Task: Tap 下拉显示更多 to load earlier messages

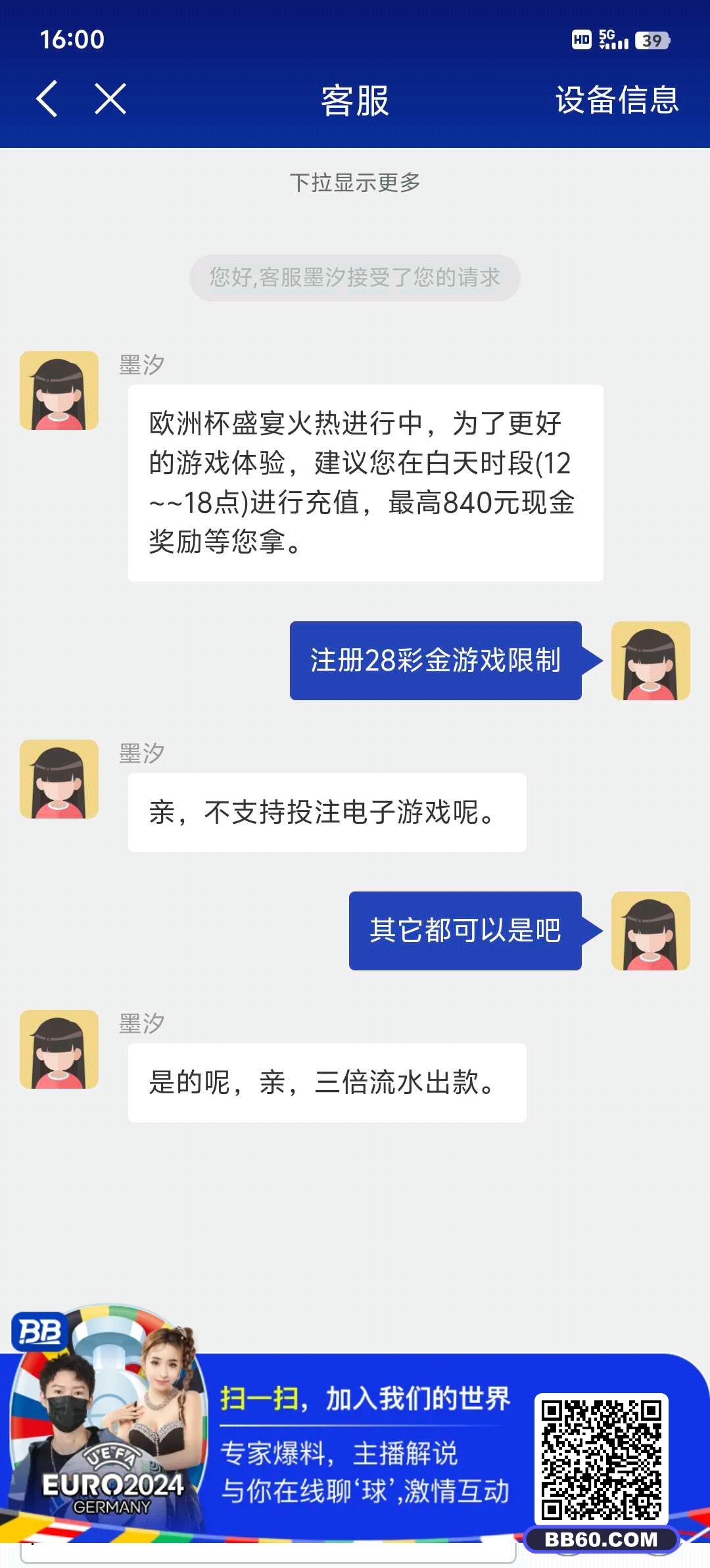Action: [x=355, y=183]
